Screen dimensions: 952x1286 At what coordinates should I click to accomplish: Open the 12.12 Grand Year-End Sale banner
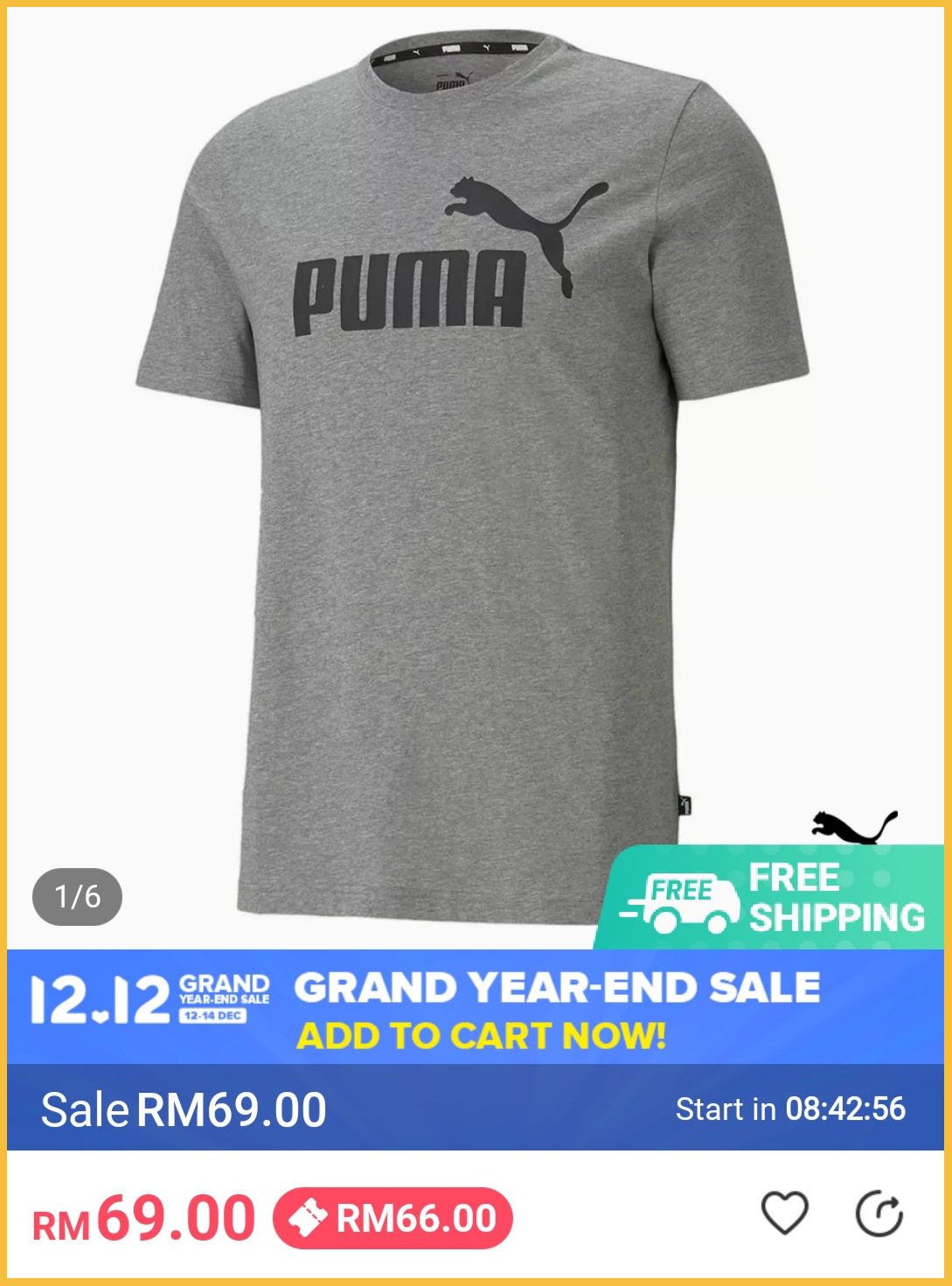(476, 1008)
